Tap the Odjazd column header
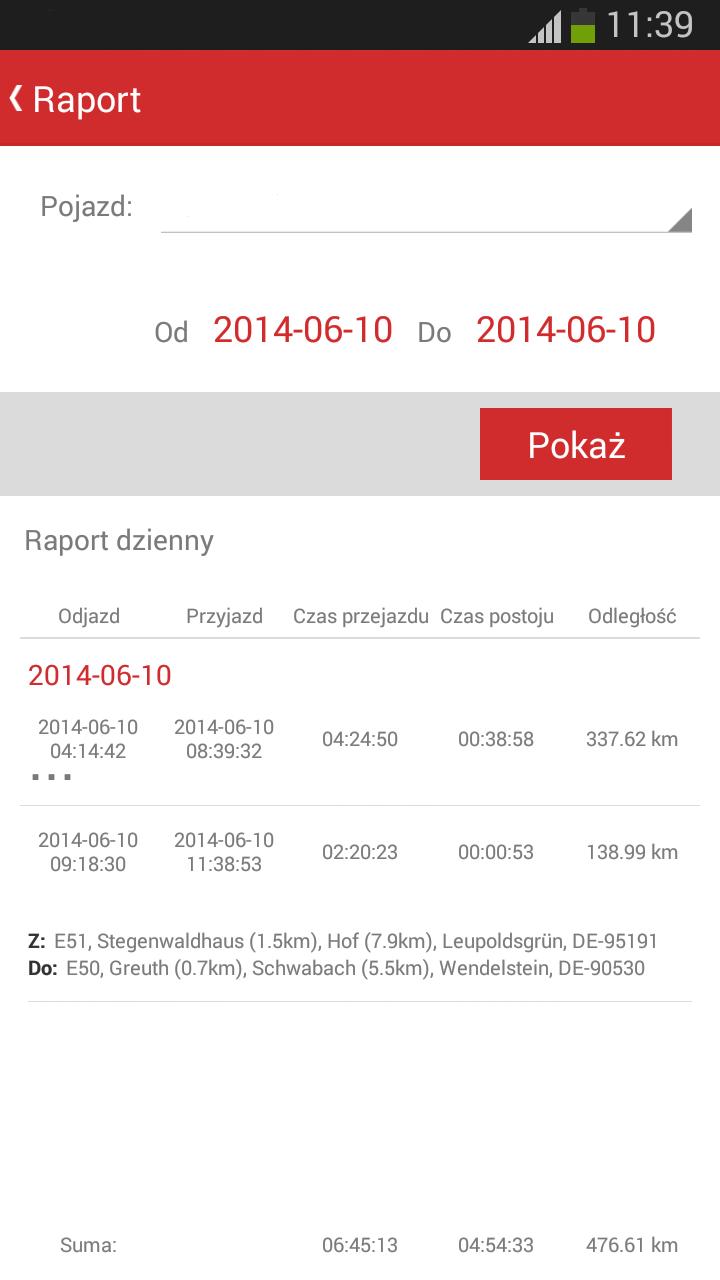The width and height of the screenshot is (720, 1280). tap(90, 616)
